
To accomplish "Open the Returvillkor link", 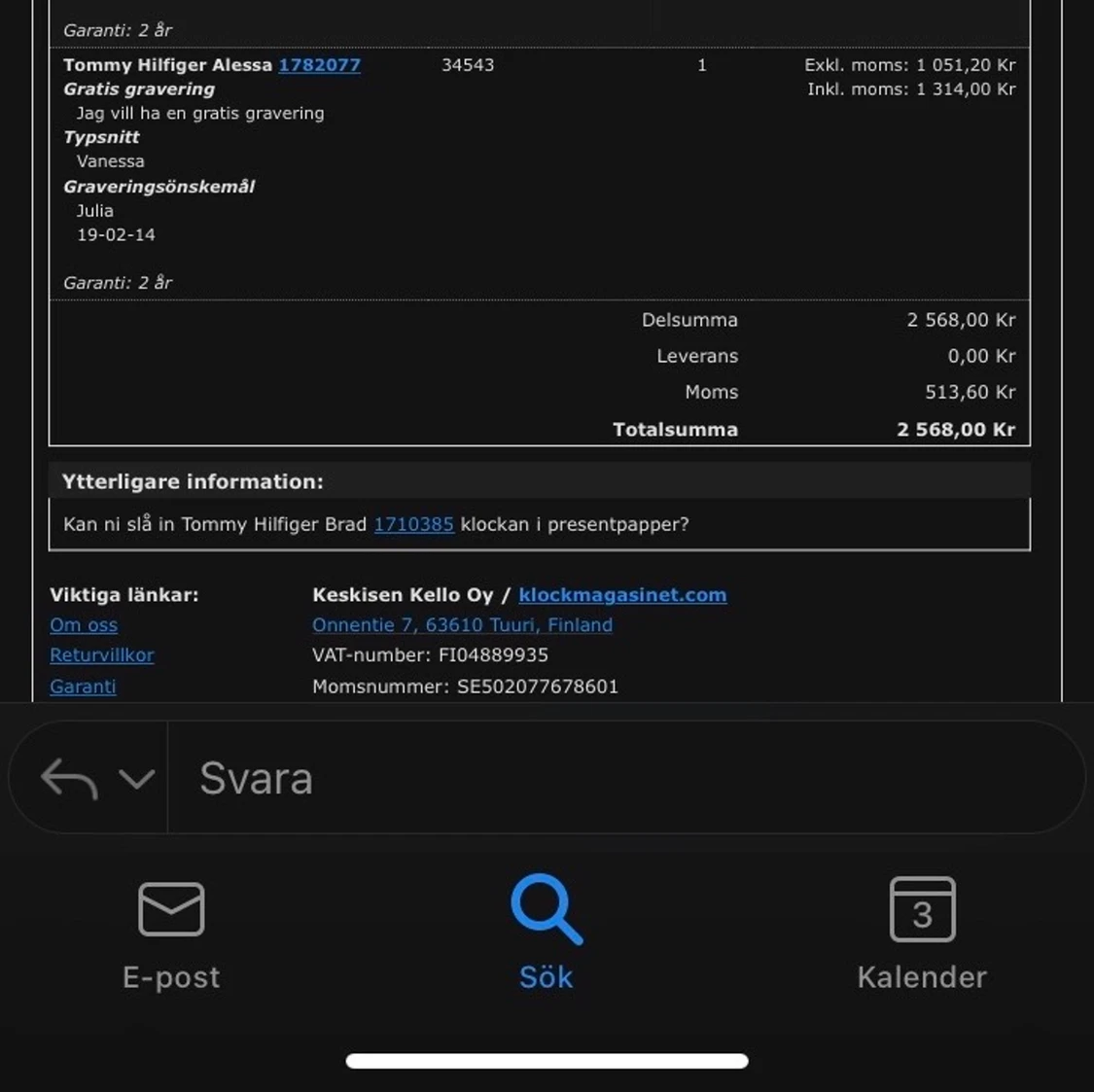I will click(x=102, y=655).
